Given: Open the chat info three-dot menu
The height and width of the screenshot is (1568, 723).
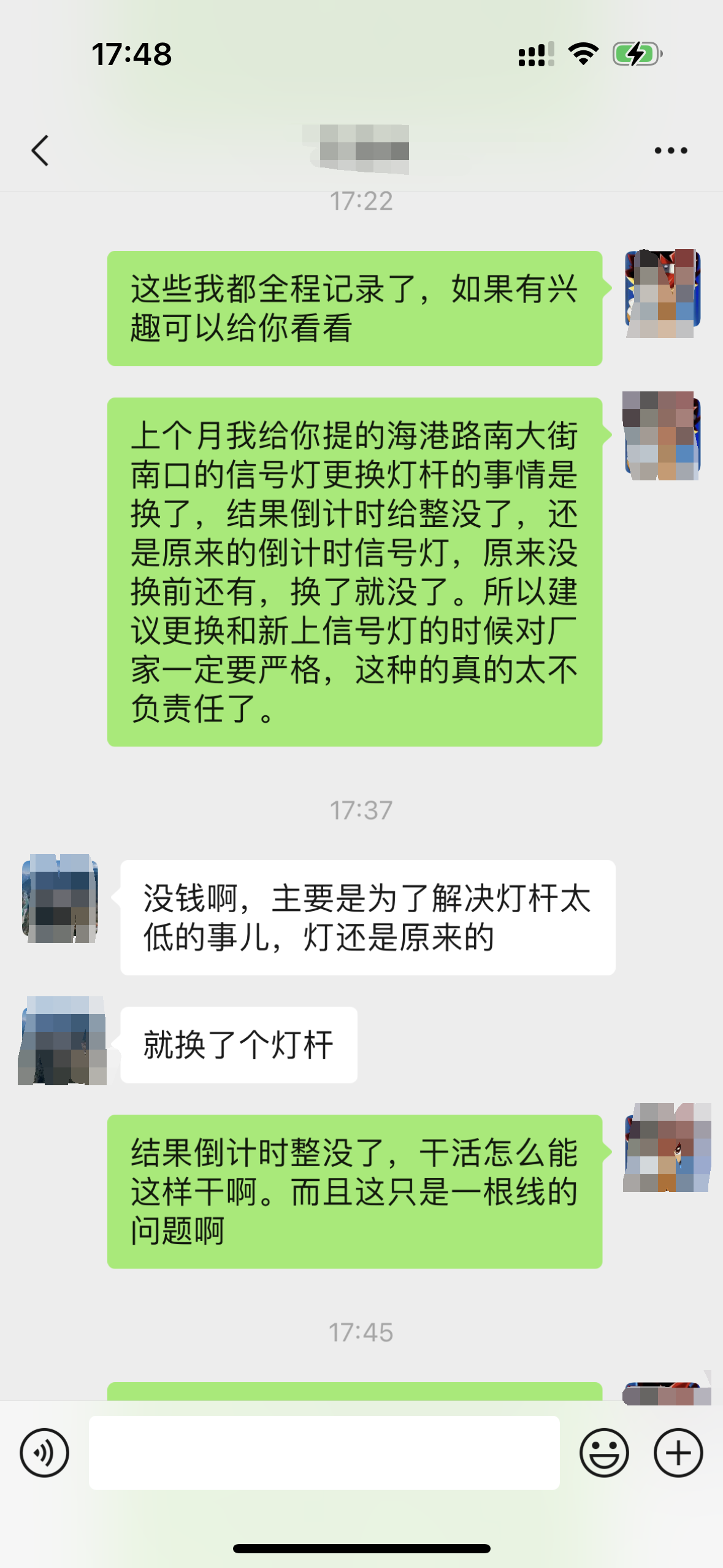Looking at the screenshot, I should [x=670, y=150].
